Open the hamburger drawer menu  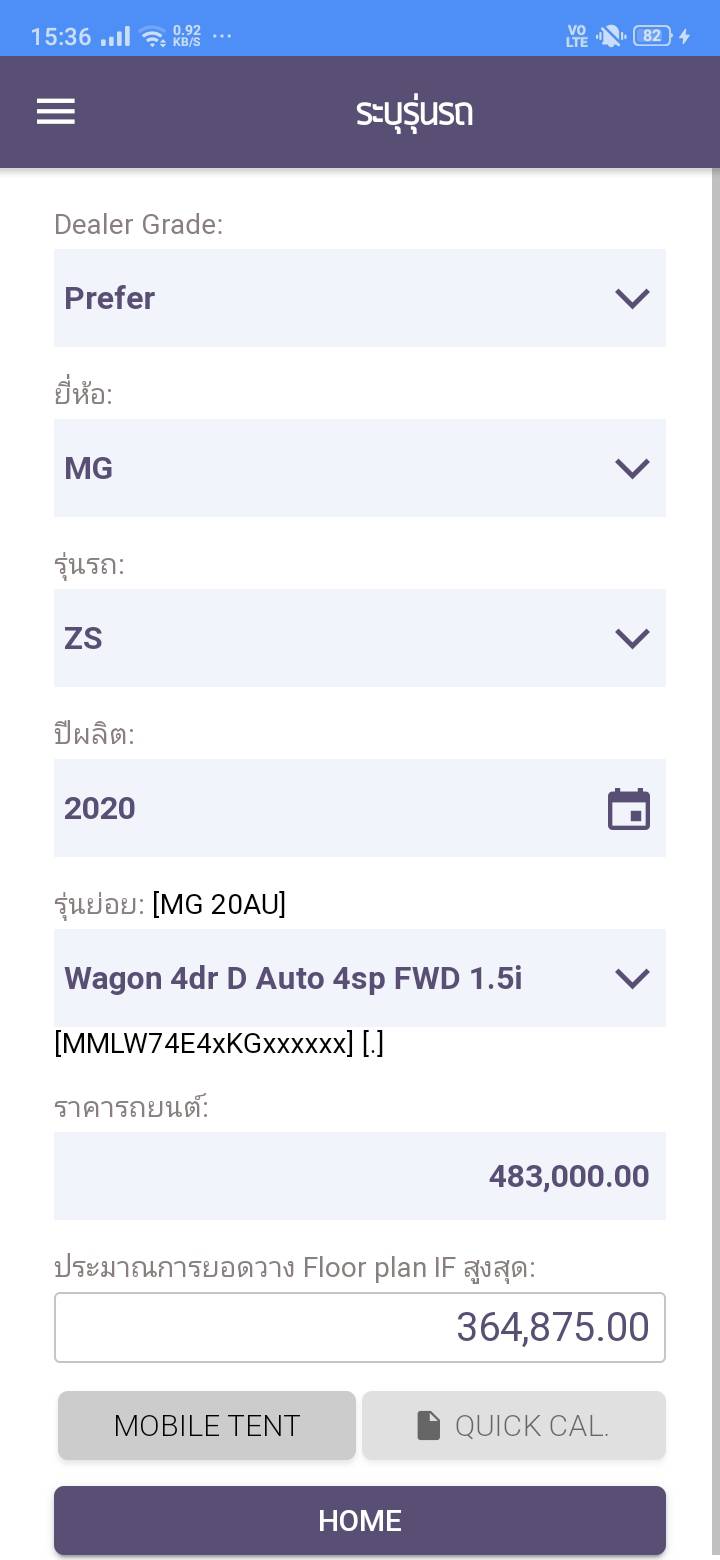tap(56, 111)
